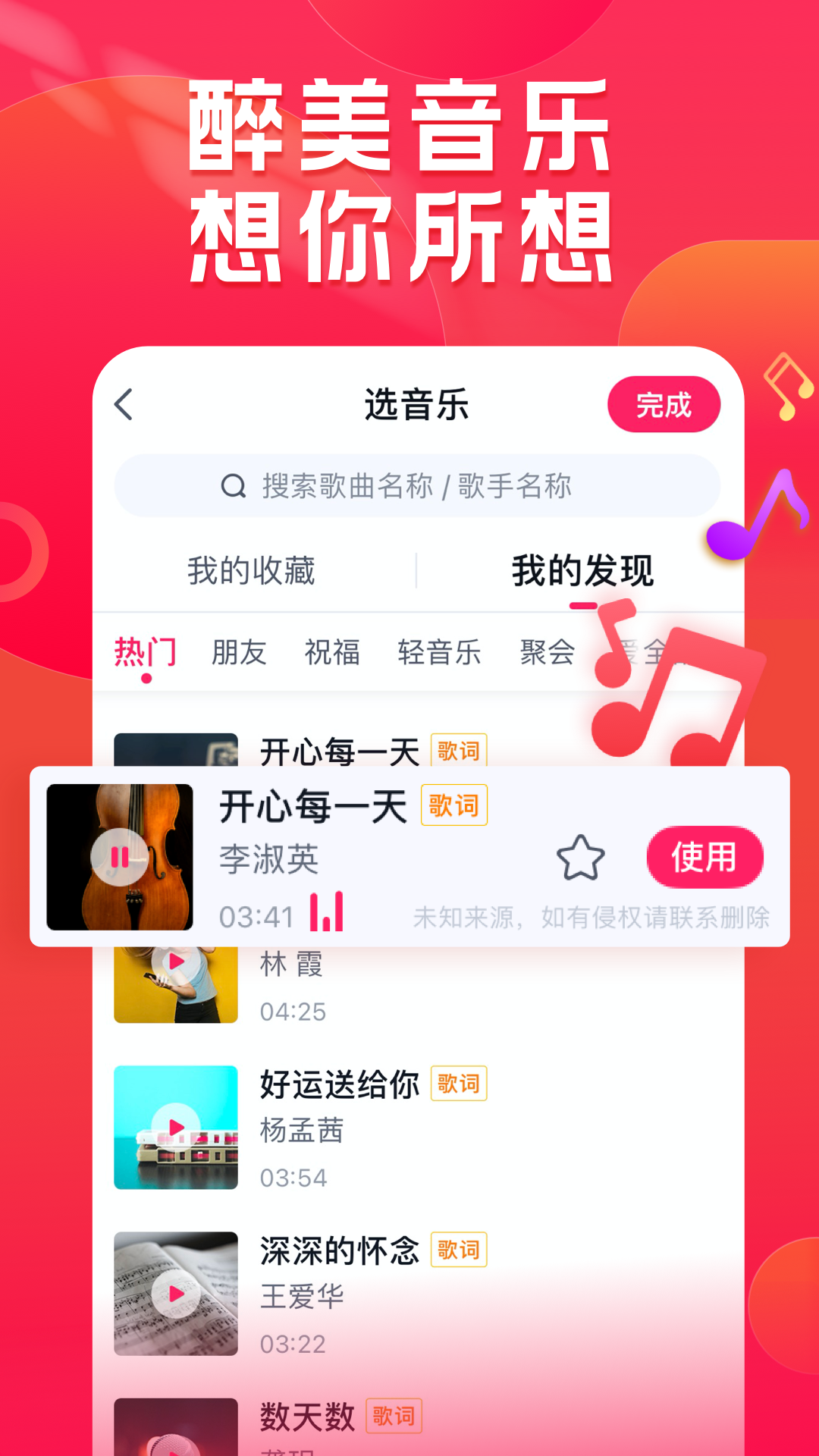The height and width of the screenshot is (1456, 819).
Task: Open the 歌词 tag next to 好运送给你
Action: coord(459,1084)
